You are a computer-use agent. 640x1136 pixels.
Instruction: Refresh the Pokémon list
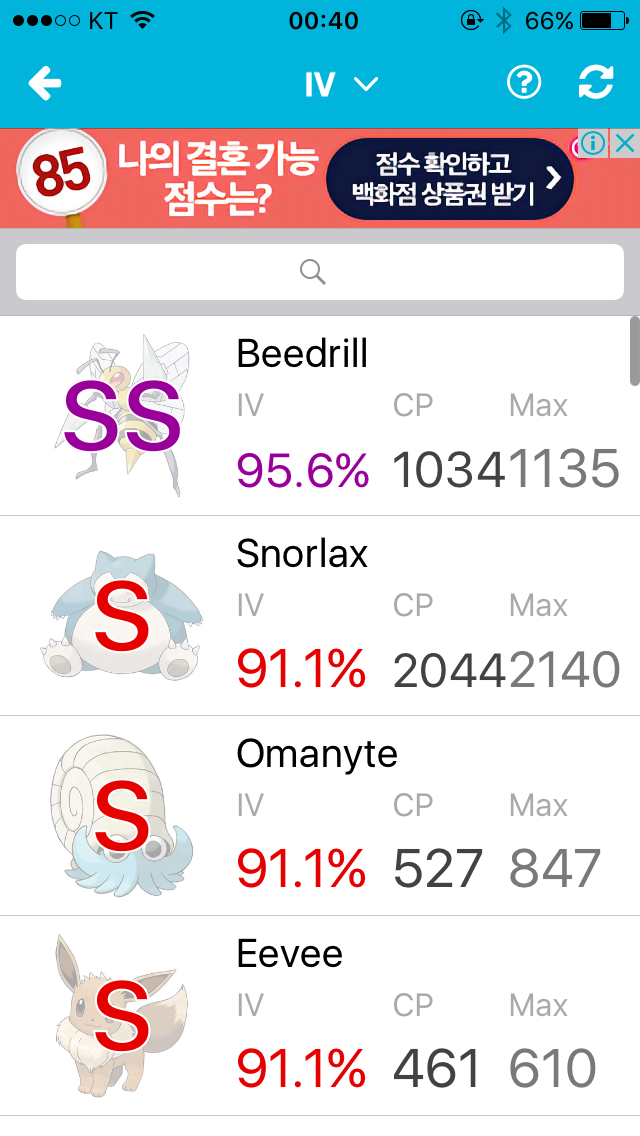coord(596,84)
